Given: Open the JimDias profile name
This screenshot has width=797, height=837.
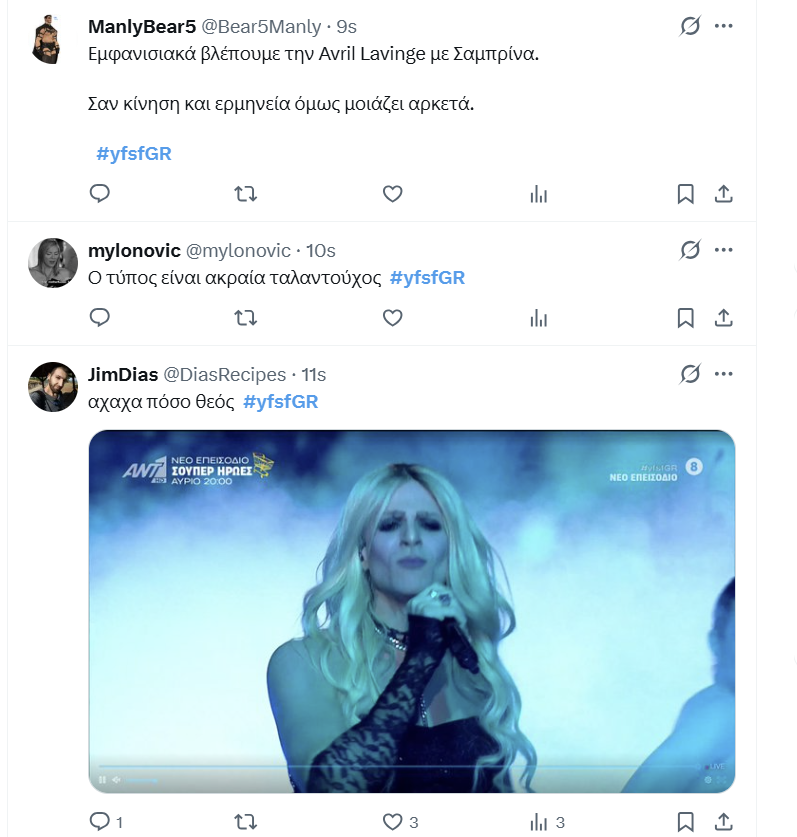Looking at the screenshot, I should pos(123,374).
